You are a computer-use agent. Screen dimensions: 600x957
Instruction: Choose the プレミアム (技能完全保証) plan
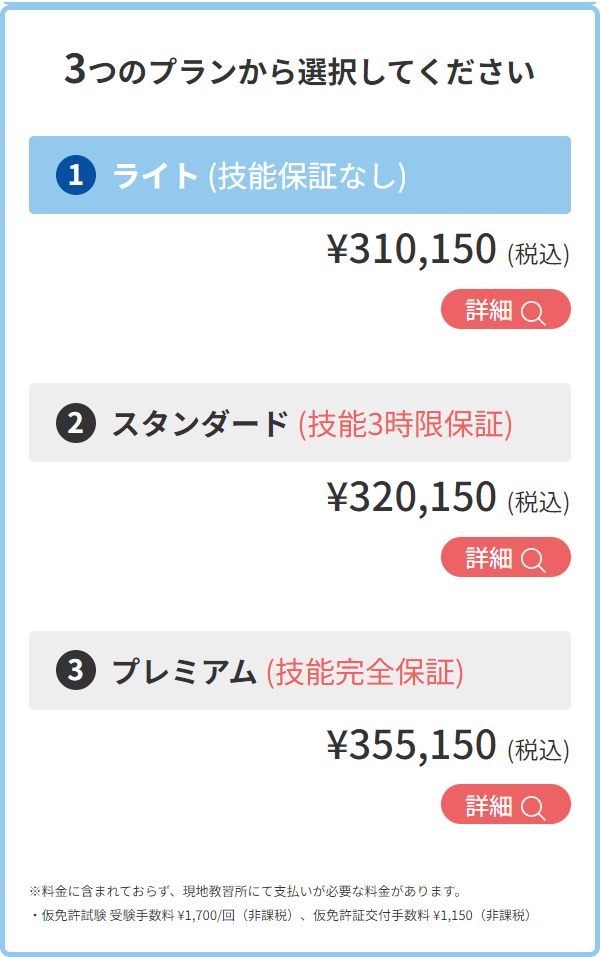click(300, 671)
